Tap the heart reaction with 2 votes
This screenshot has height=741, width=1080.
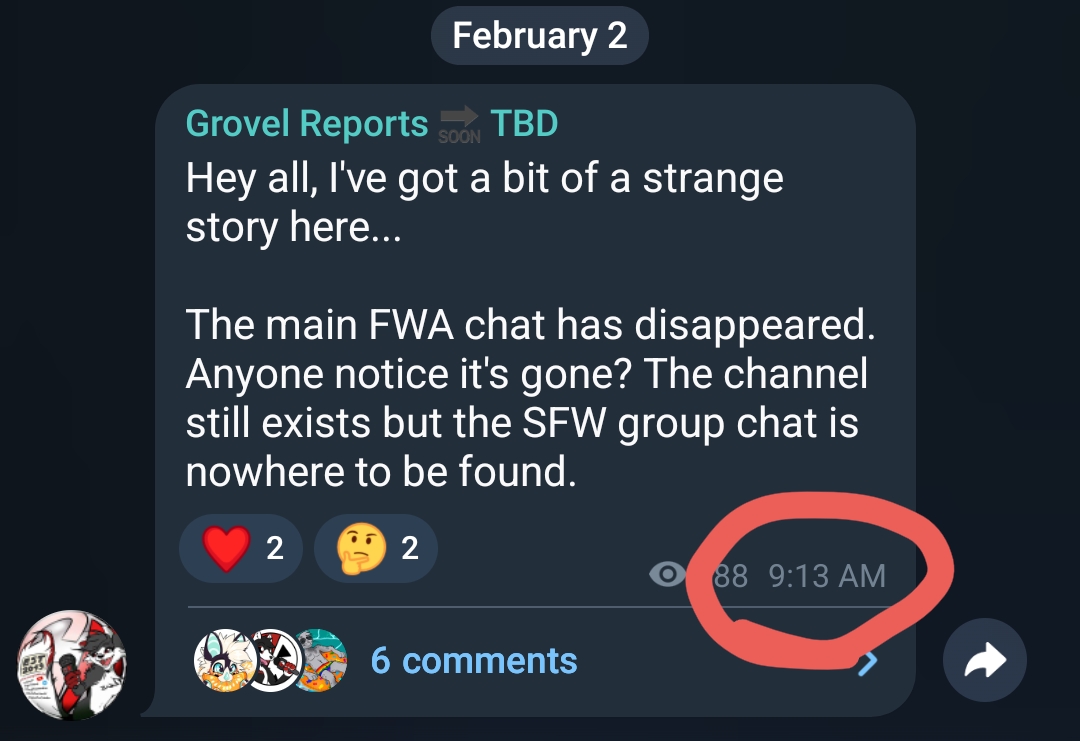[241, 548]
